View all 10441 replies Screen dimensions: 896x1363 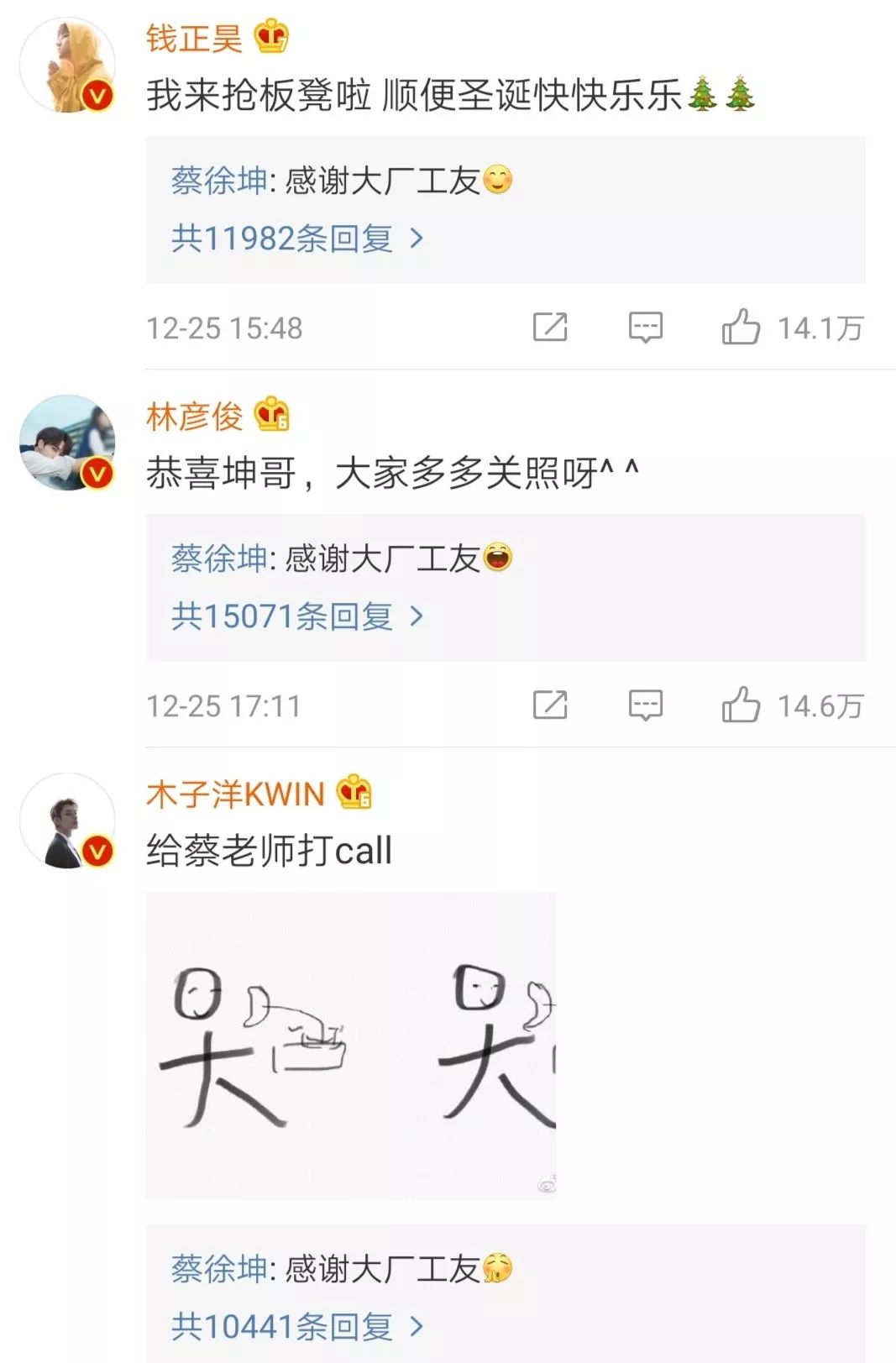click(x=297, y=1327)
